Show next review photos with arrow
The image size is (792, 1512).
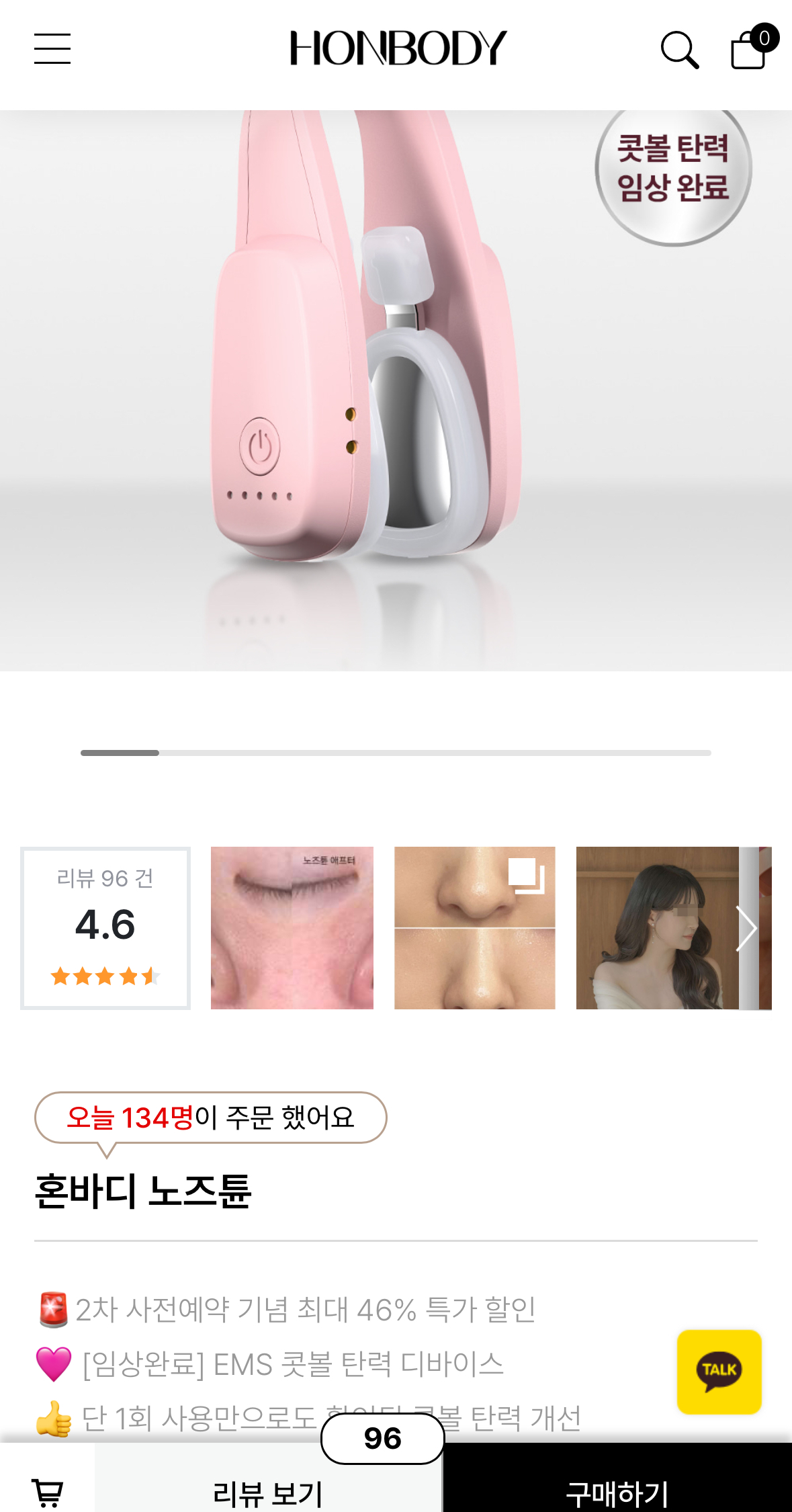(x=747, y=928)
